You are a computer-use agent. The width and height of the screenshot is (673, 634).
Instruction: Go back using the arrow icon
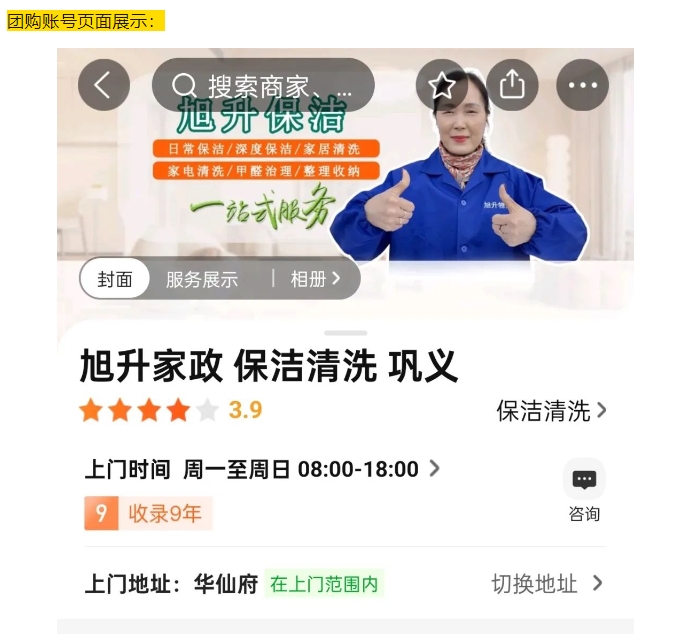pyautogui.click(x=104, y=85)
